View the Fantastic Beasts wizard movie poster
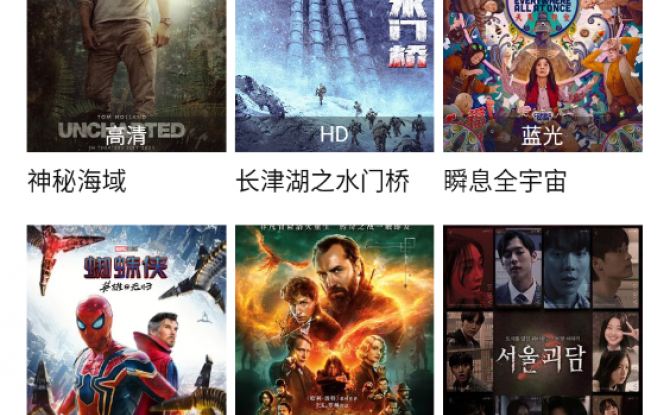670x415 pixels. pos(334,320)
